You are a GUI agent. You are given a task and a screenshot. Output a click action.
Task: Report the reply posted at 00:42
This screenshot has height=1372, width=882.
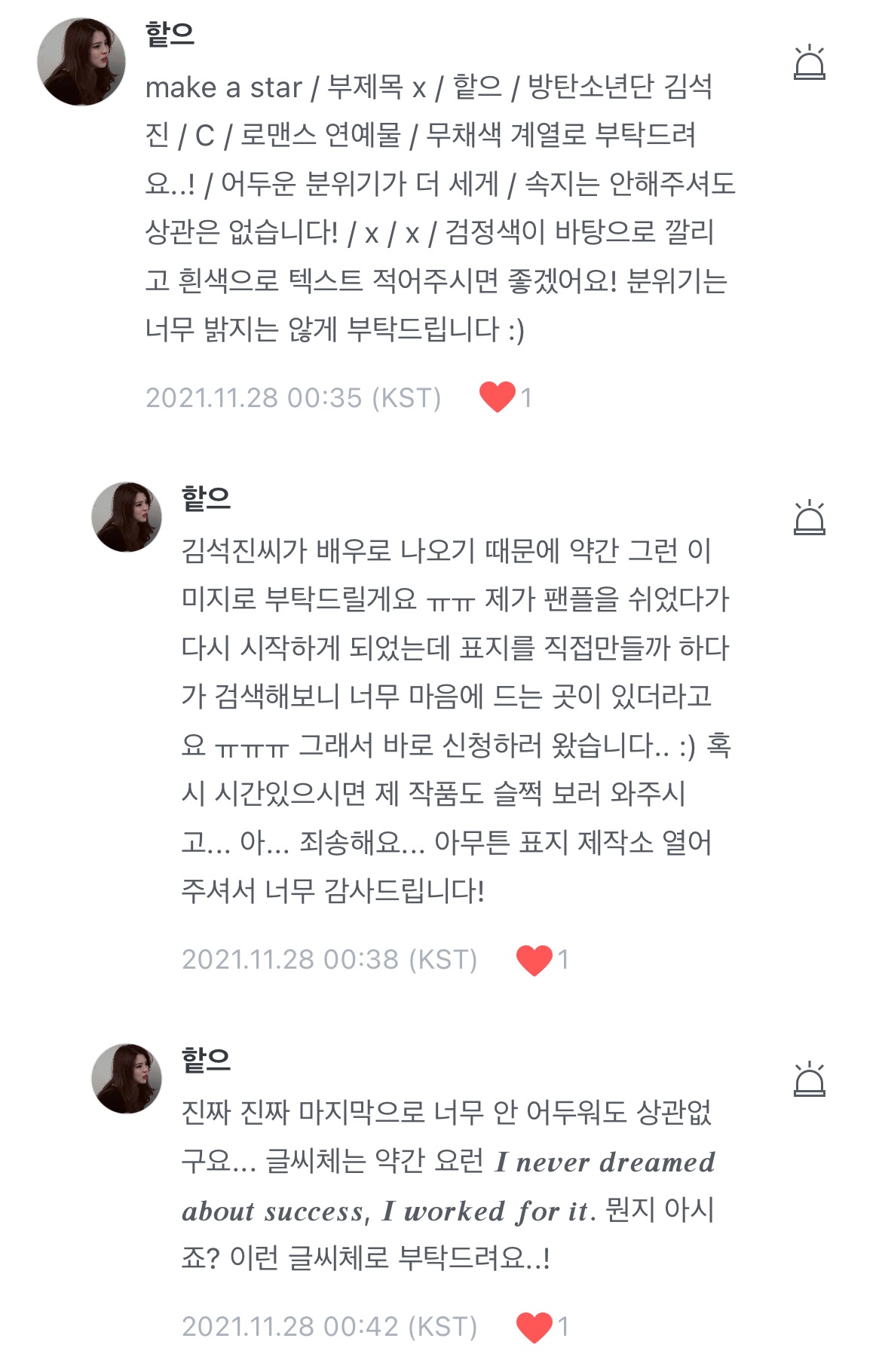pyautogui.click(x=809, y=1080)
